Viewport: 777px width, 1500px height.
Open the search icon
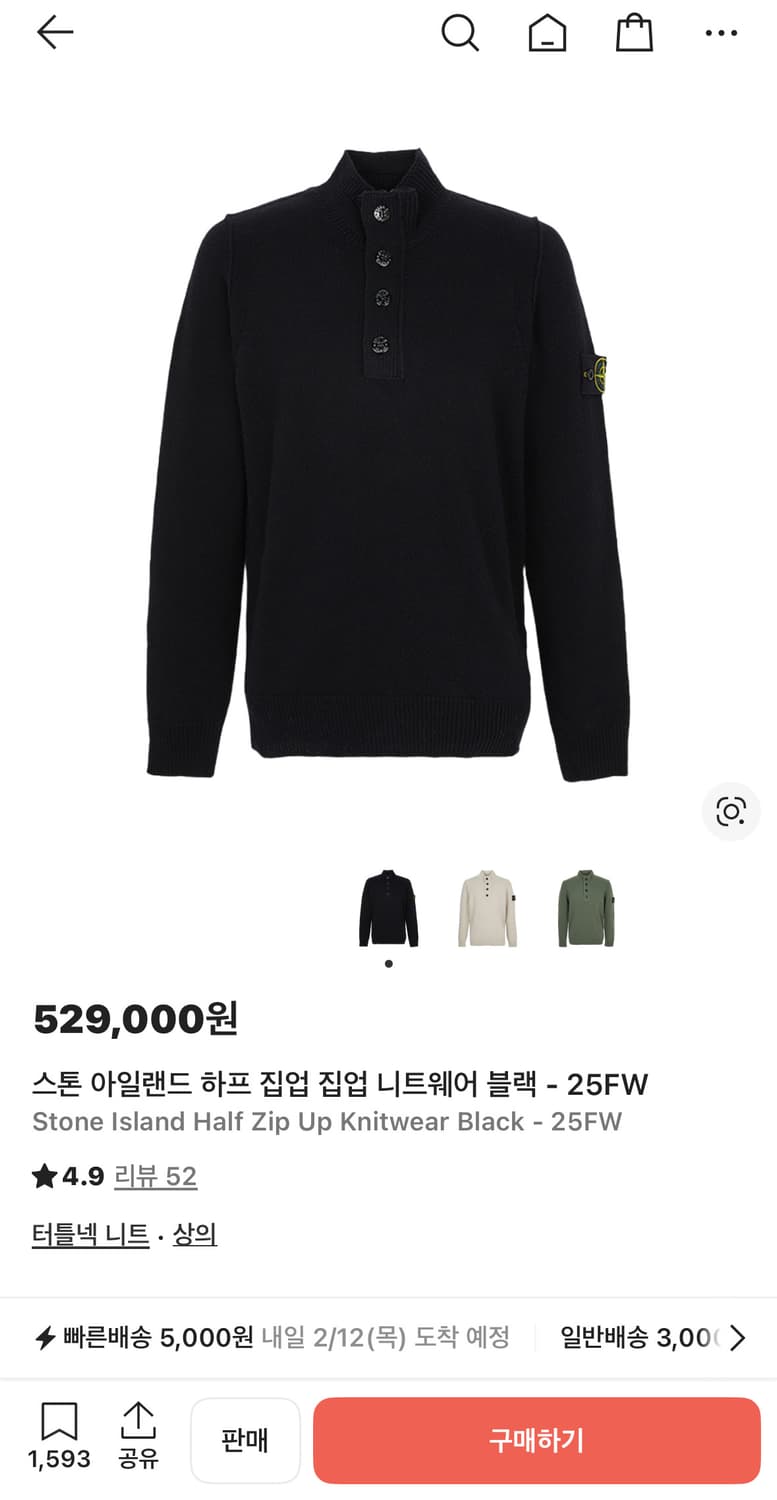(x=460, y=33)
